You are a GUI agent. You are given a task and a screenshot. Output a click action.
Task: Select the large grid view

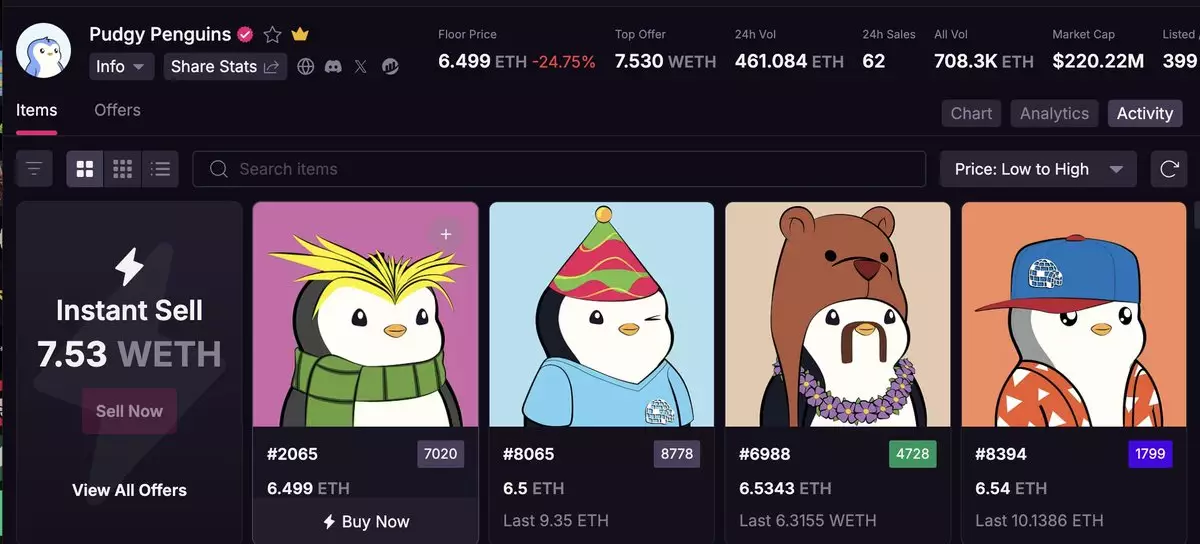(85, 169)
